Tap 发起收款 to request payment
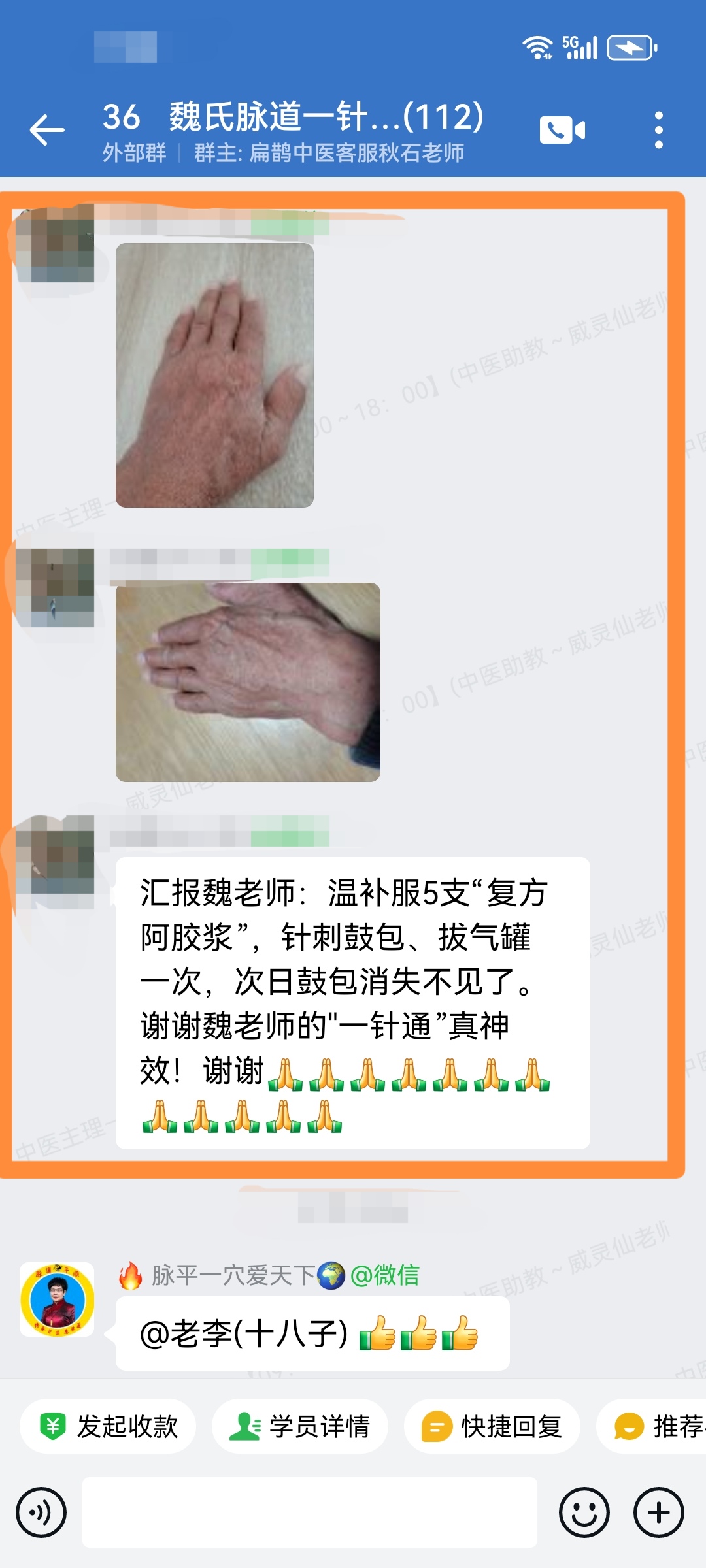This screenshot has width=706, height=1568. pos(109,1426)
